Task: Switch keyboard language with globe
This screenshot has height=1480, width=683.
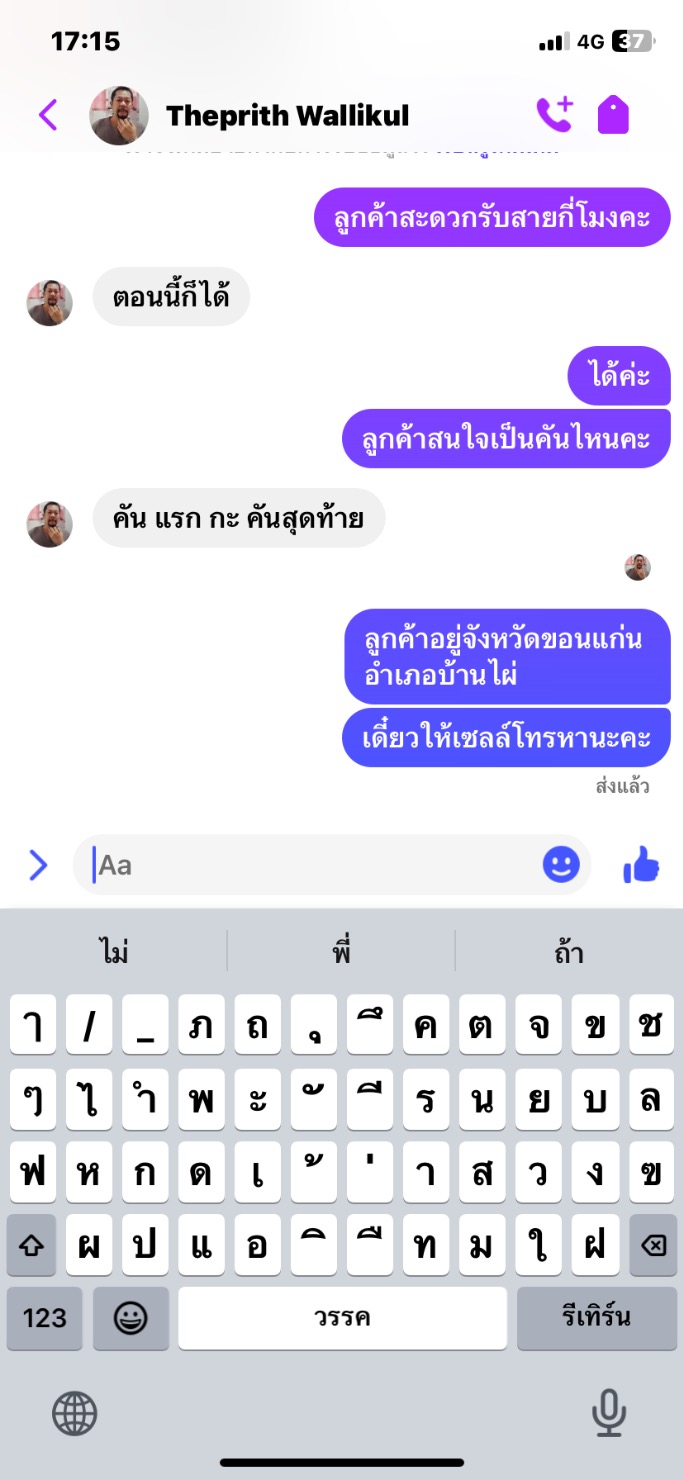Action: (75, 1414)
